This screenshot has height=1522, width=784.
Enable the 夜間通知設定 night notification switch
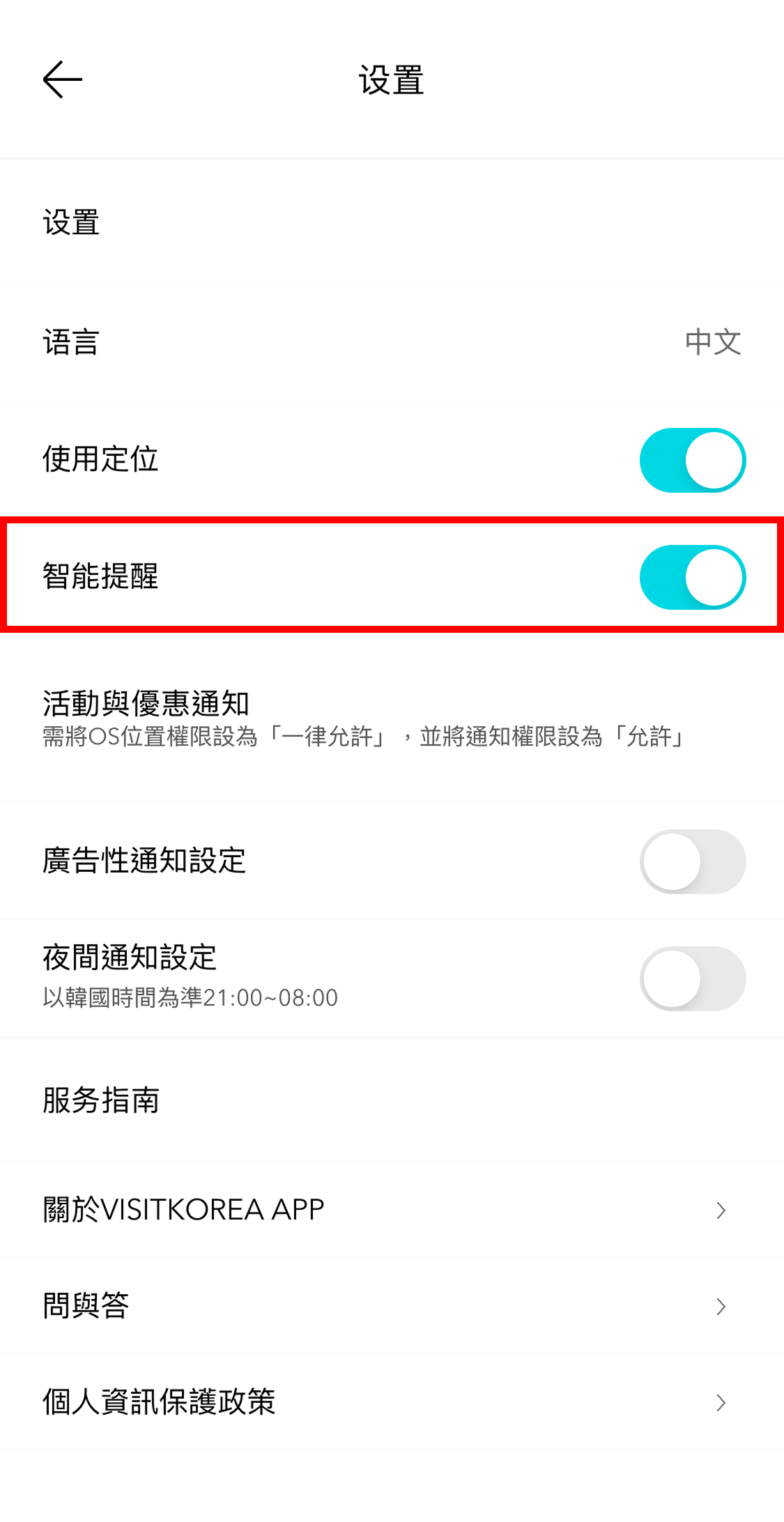(x=692, y=978)
